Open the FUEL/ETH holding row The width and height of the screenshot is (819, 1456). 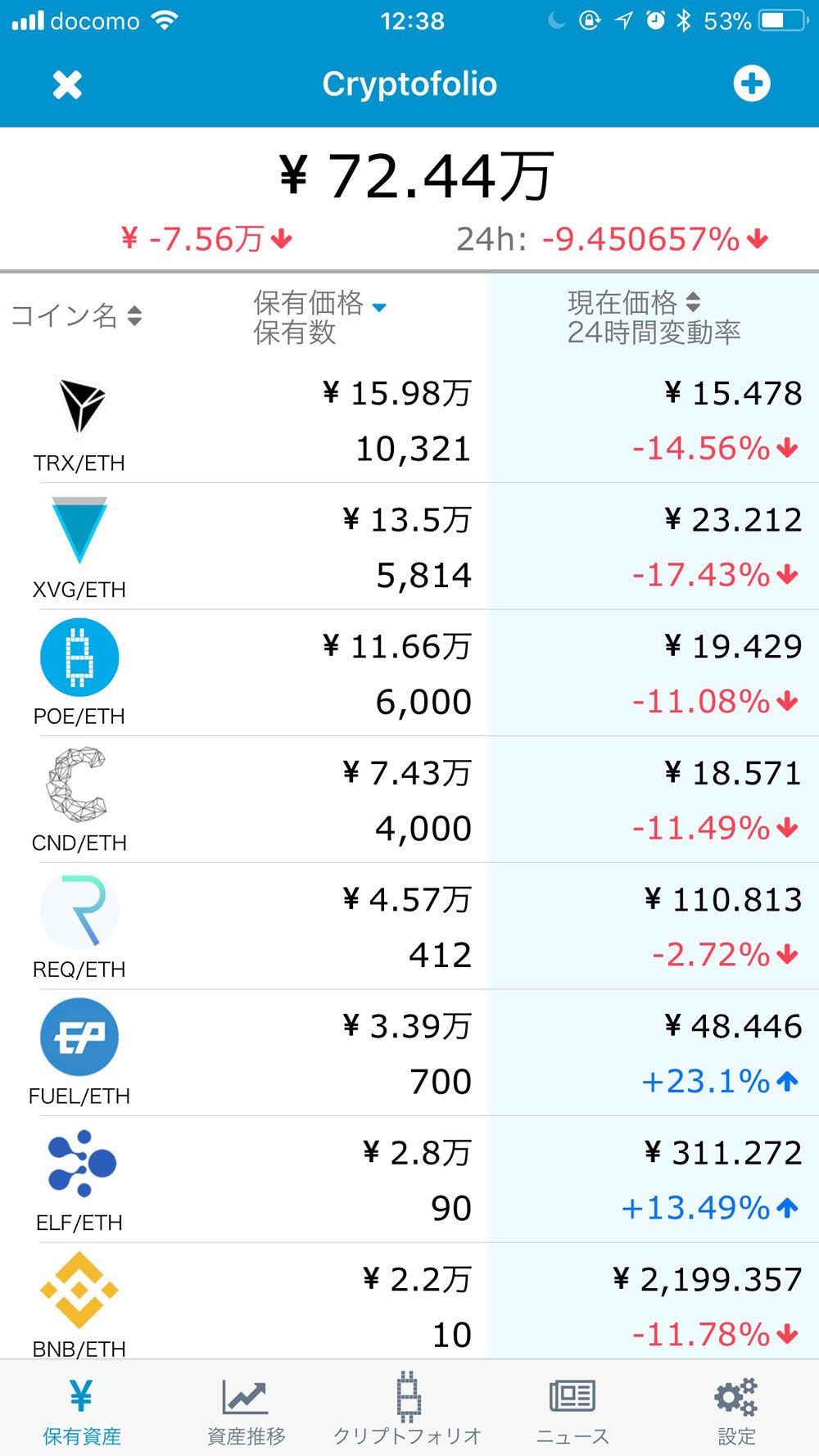coord(409,1053)
